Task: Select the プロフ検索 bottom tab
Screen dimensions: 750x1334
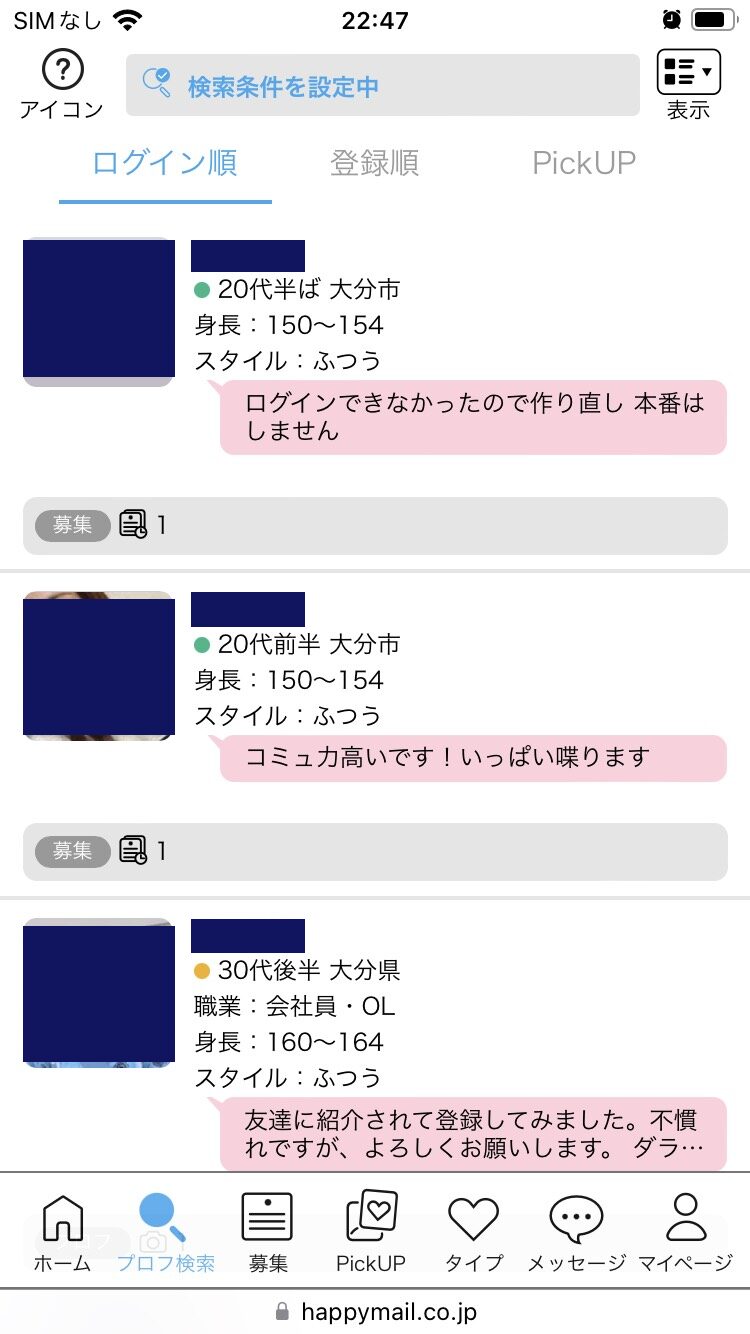Action: coord(165,1232)
